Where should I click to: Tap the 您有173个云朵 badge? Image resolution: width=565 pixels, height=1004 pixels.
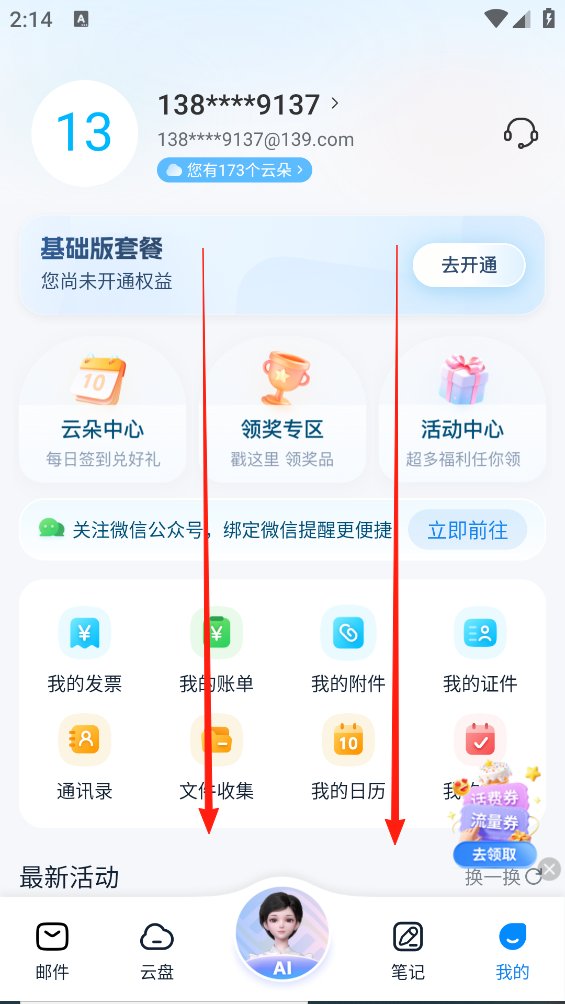tap(234, 170)
